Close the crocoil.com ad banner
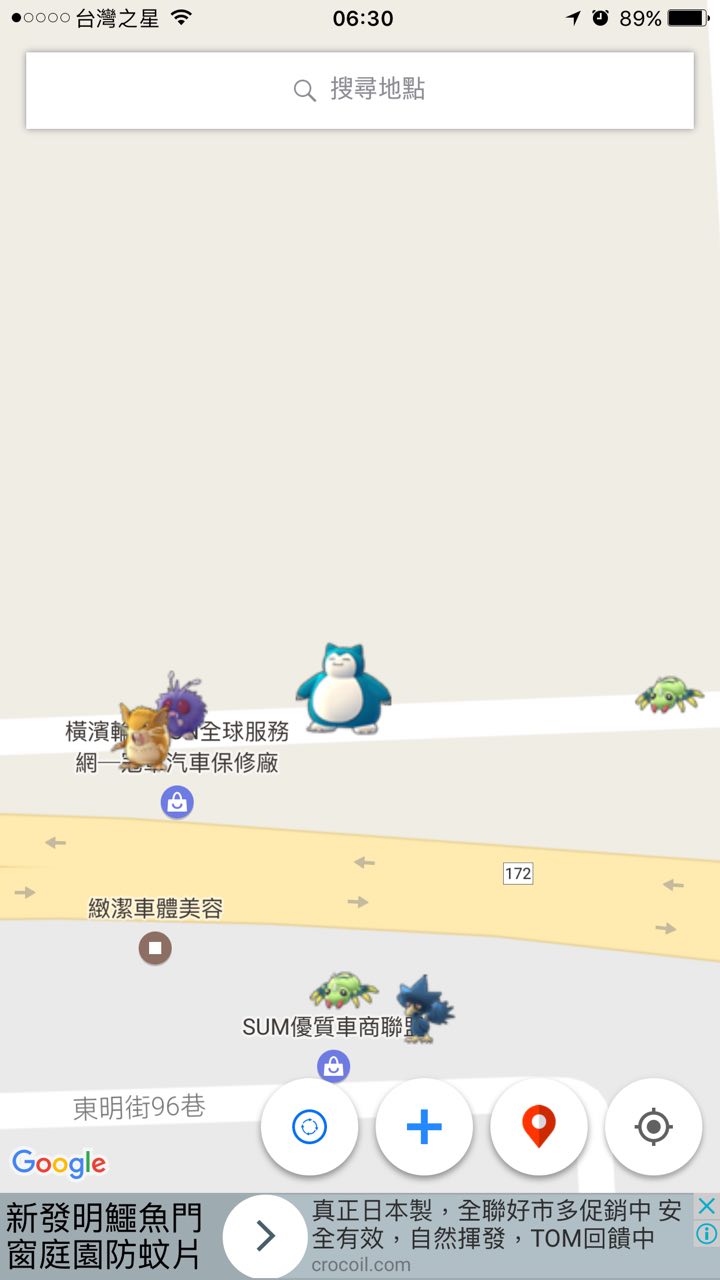720x1280 pixels. [x=706, y=1206]
